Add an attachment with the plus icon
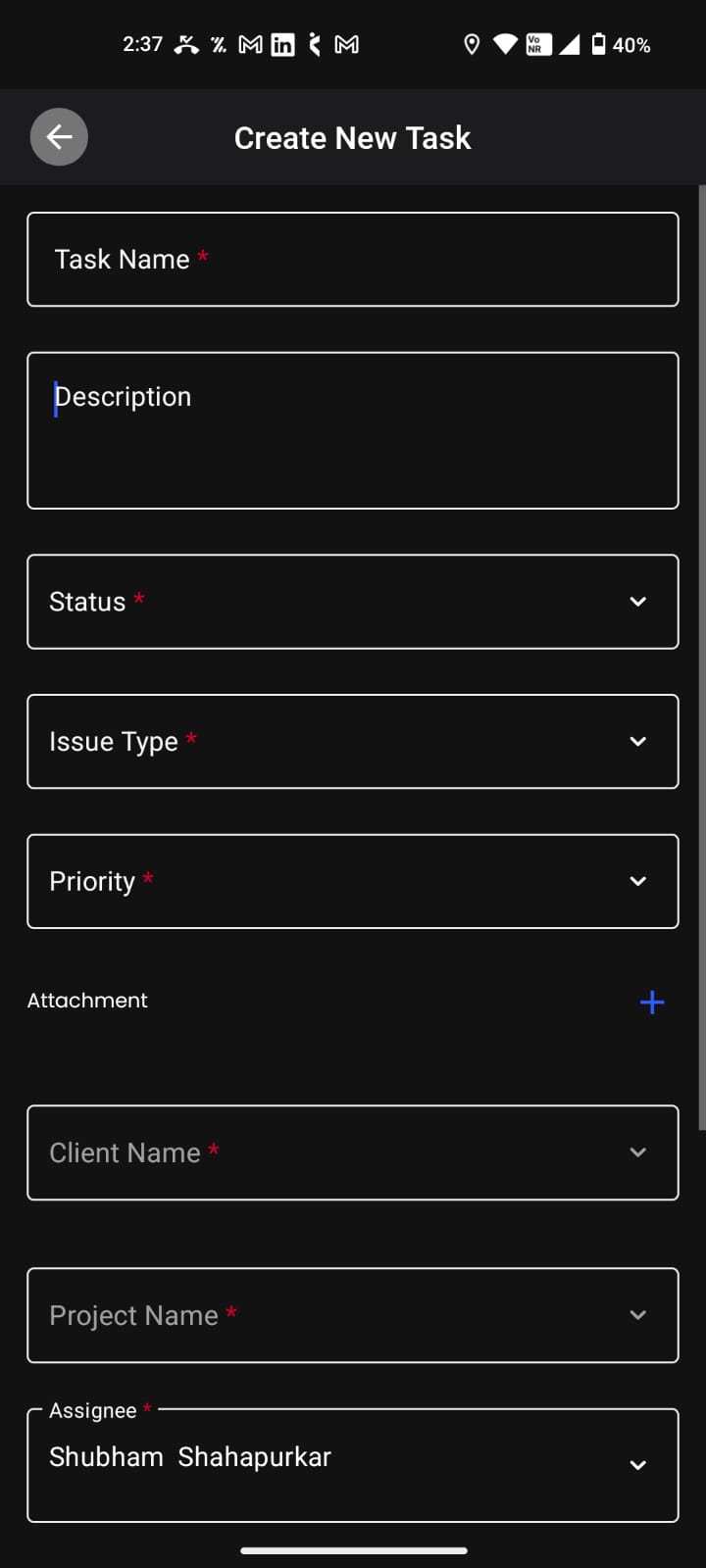This screenshot has height=1568, width=706. point(652,1002)
